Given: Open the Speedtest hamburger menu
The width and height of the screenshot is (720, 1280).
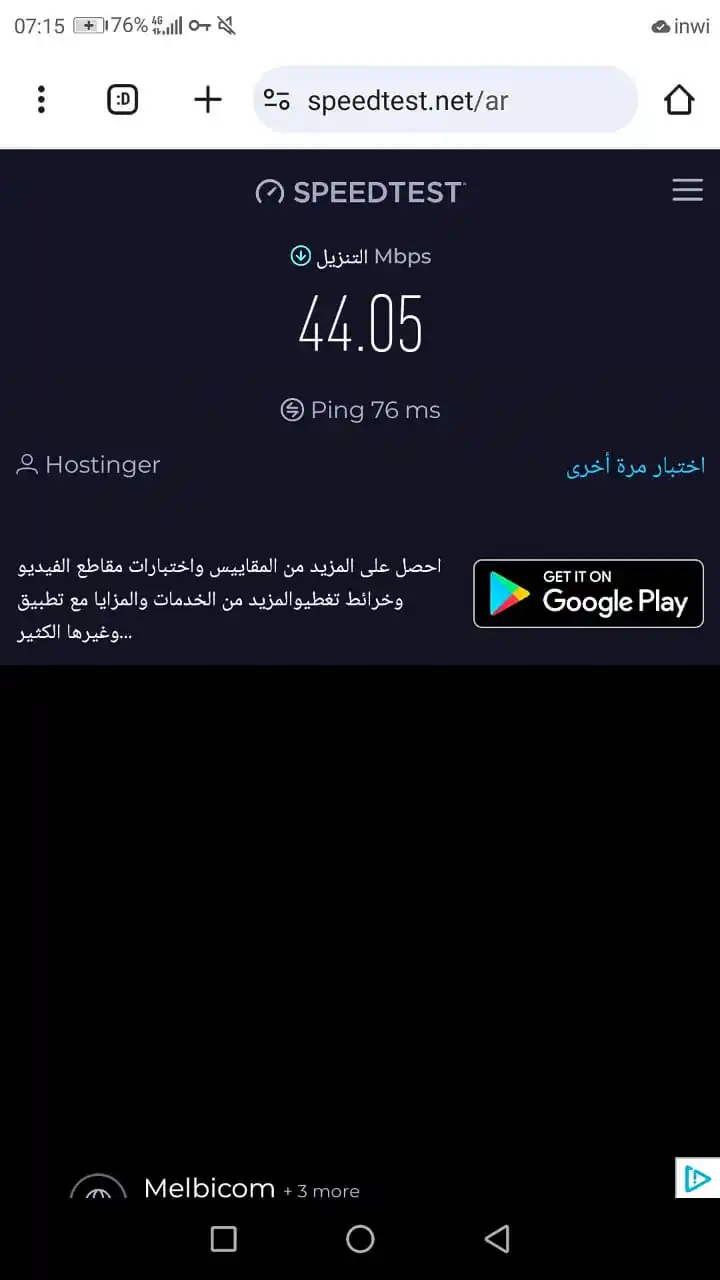Looking at the screenshot, I should pos(687,190).
